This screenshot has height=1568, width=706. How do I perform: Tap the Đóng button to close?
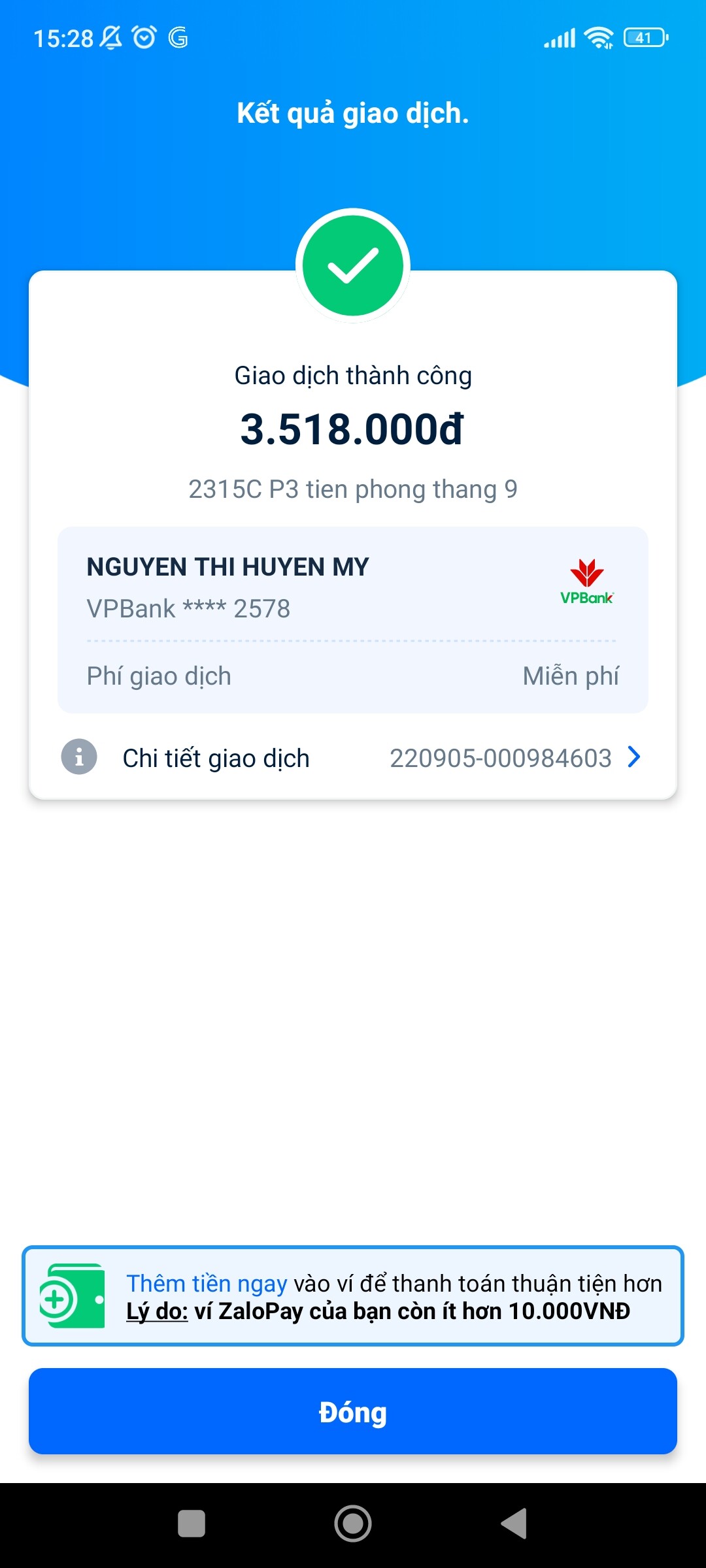point(353,1411)
